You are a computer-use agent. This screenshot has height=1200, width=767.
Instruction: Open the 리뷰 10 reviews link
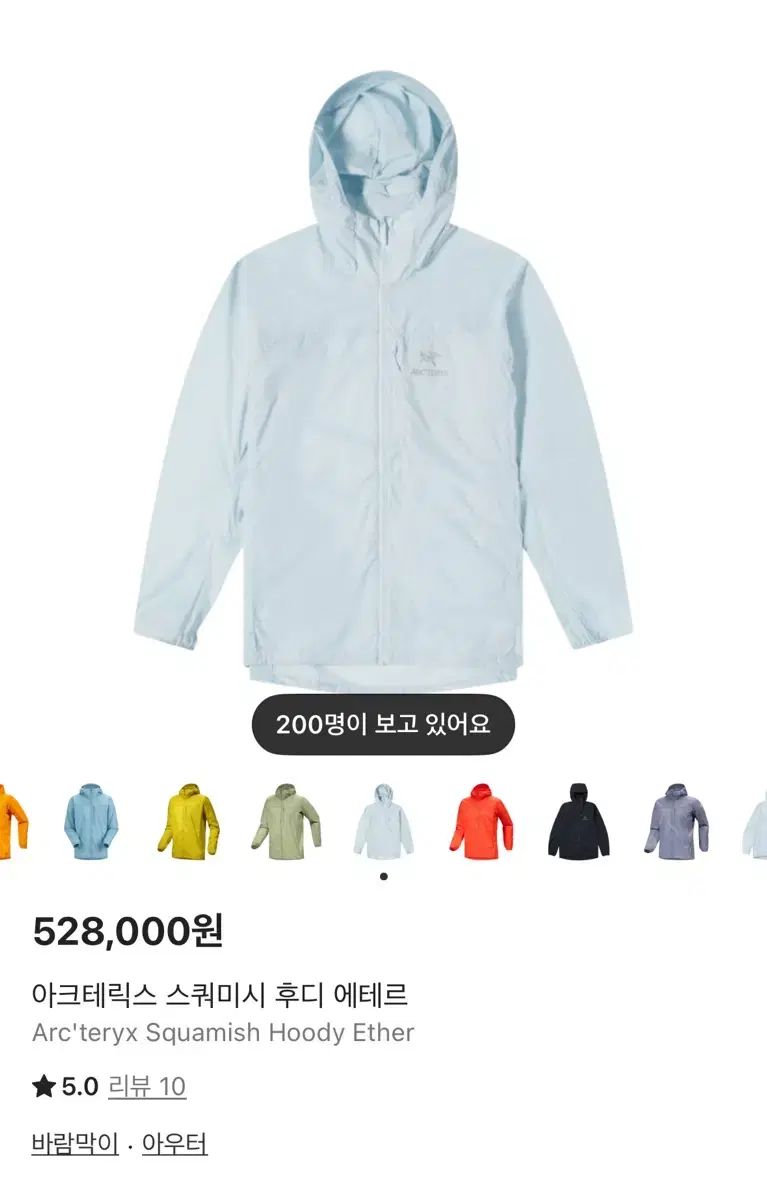(x=146, y=1087)
